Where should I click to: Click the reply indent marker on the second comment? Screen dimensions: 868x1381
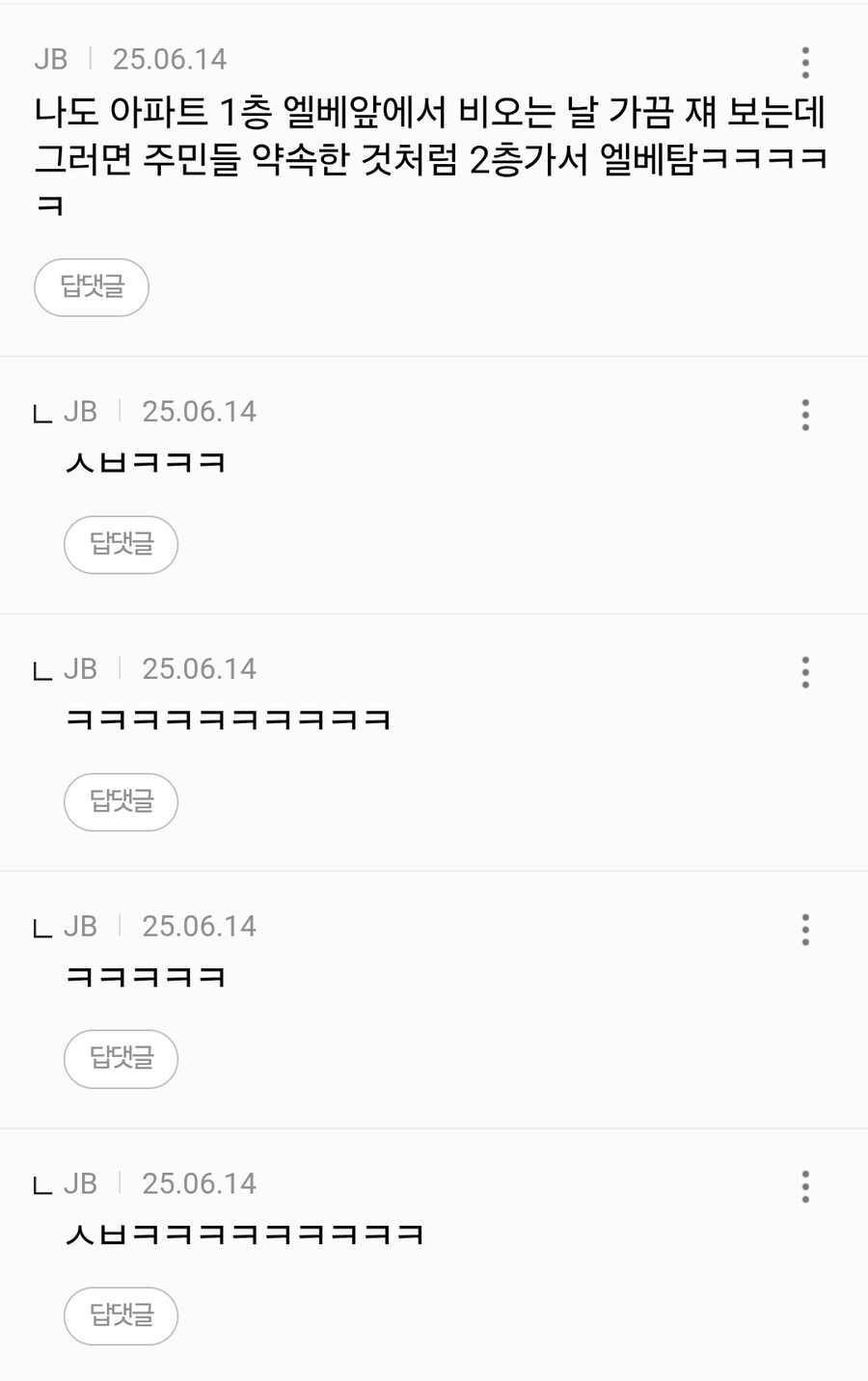pyautogui.click(x=41, y=415)
